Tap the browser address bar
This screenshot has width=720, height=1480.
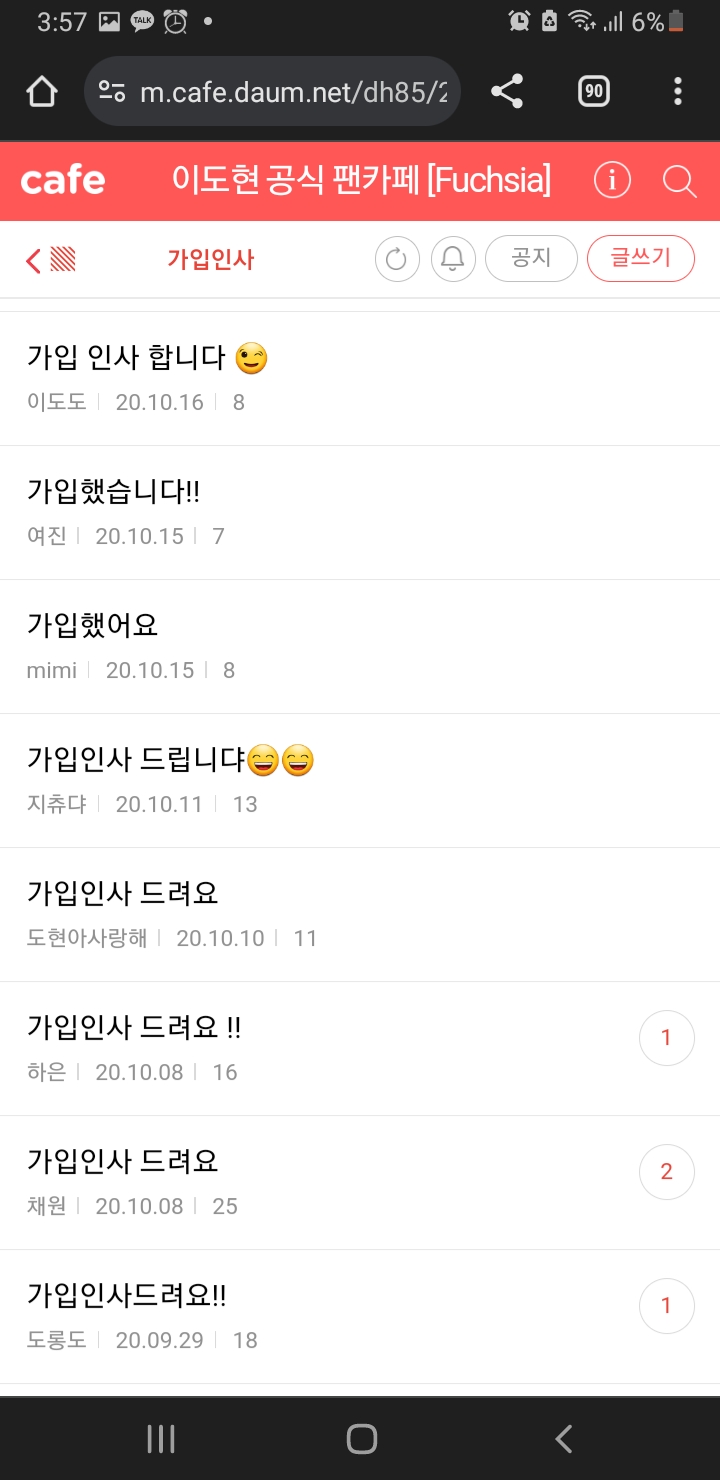click(x=290, y=92)
